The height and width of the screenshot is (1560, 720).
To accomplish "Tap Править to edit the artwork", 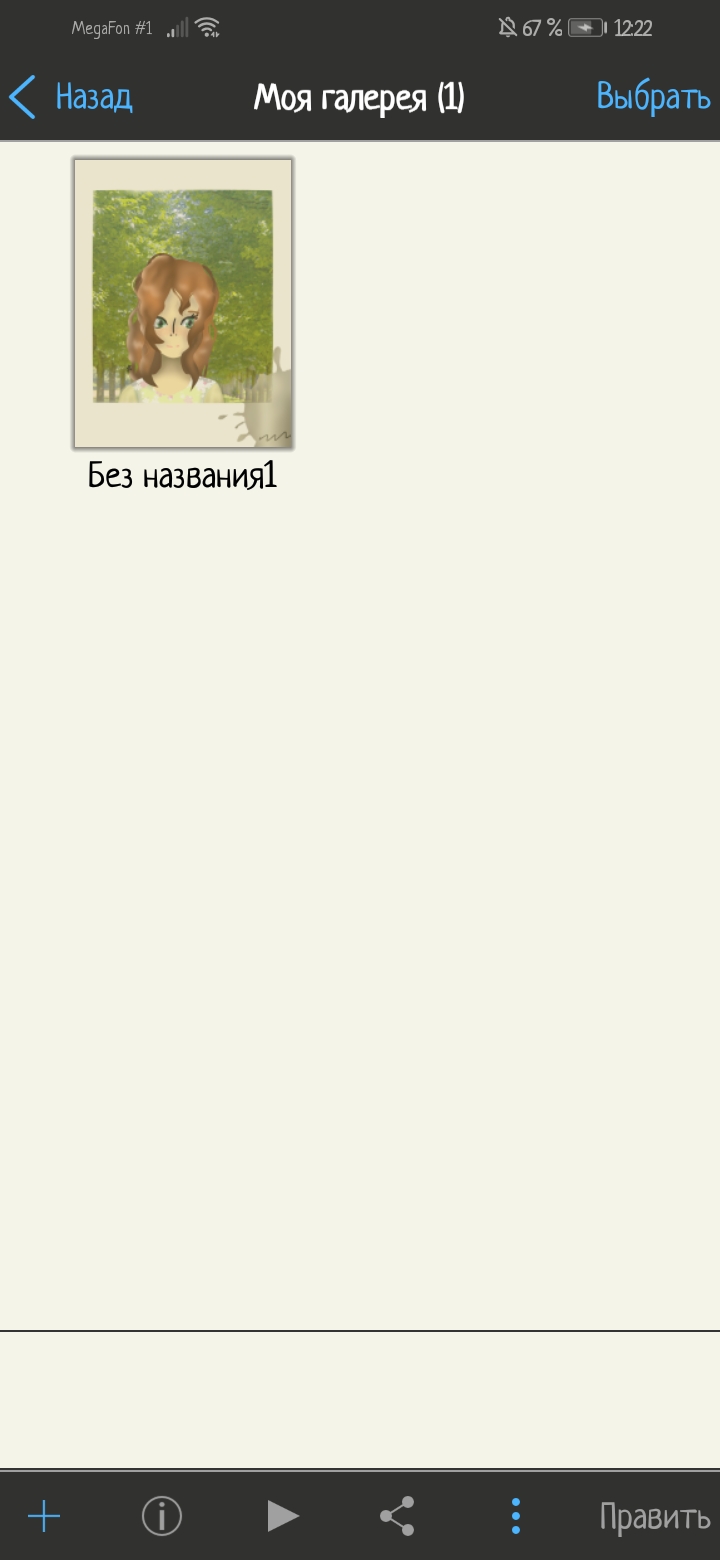I will point(655,1517).
